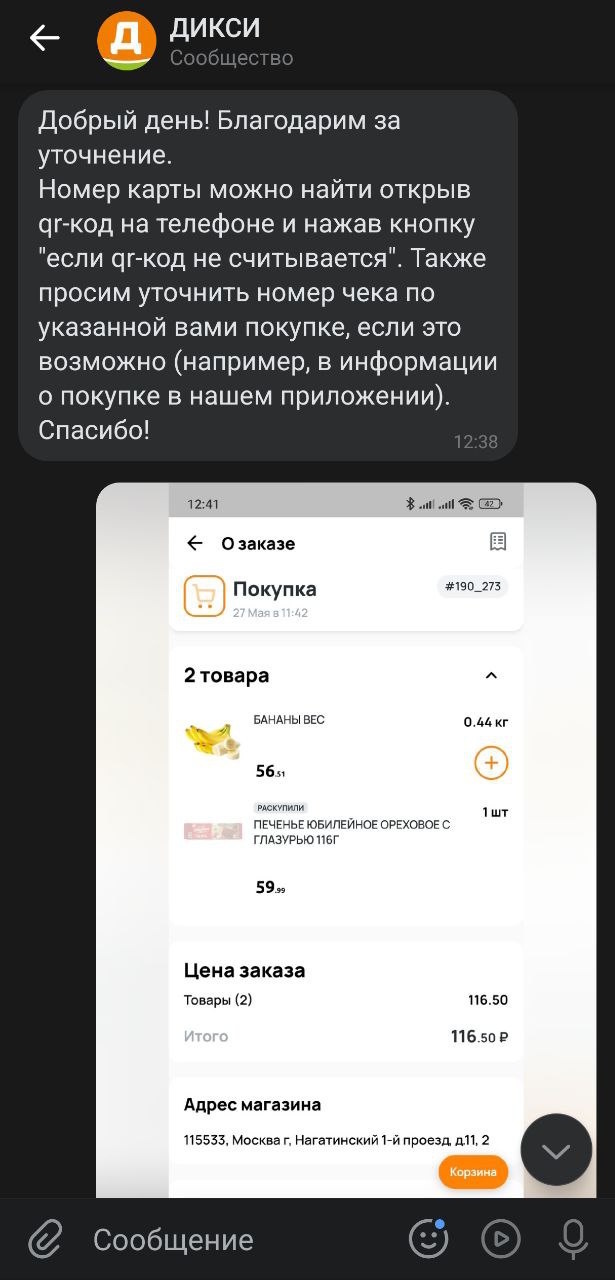Tap the video message play icon
This screenshot has height=1280, width=615.
click(x=501, y=1240)
